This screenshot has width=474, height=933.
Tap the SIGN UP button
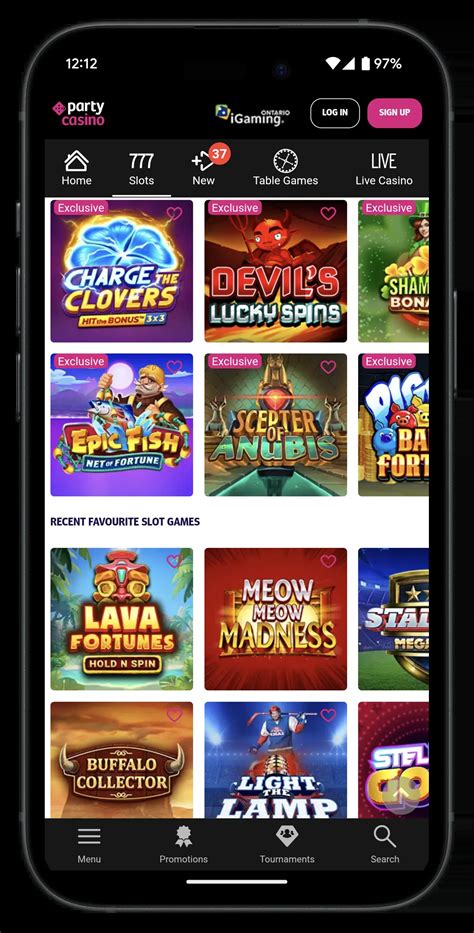394,113
